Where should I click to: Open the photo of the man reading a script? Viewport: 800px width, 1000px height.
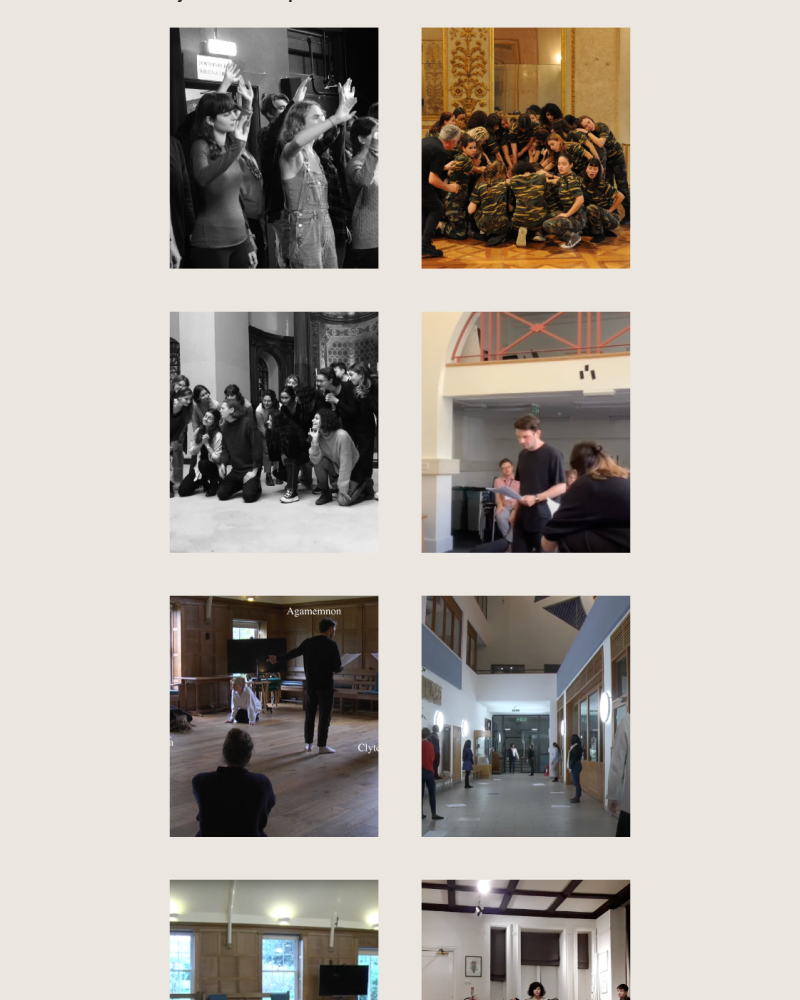pyautogui.click(x=526, y=432)
